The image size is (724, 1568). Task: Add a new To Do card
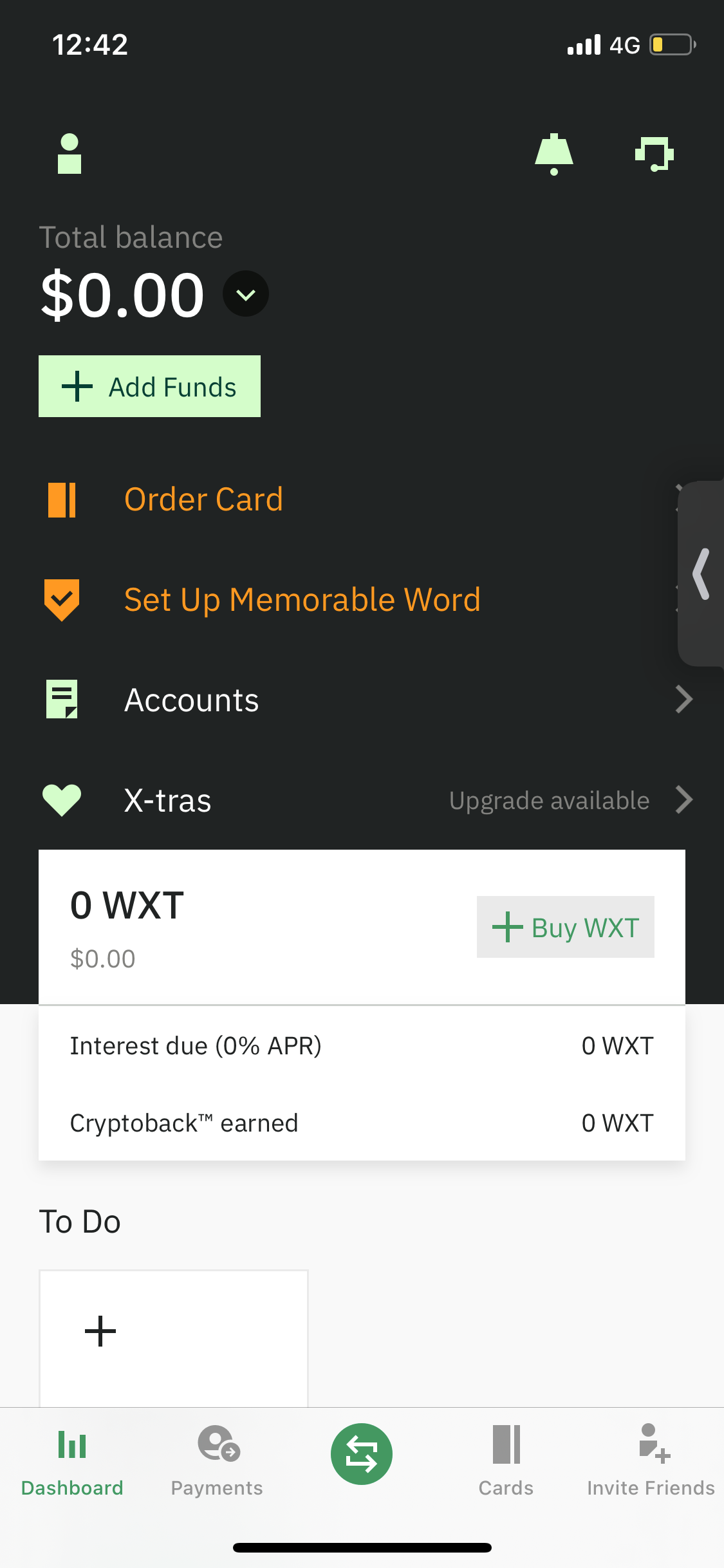click(x=101, y=1331)
